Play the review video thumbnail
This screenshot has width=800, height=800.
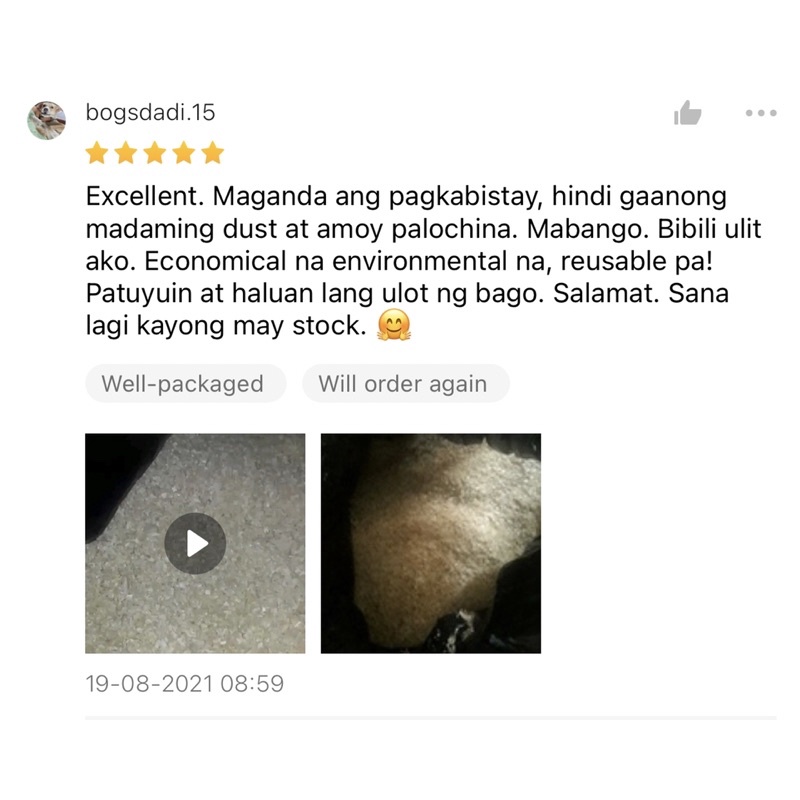tap(195, 543)
